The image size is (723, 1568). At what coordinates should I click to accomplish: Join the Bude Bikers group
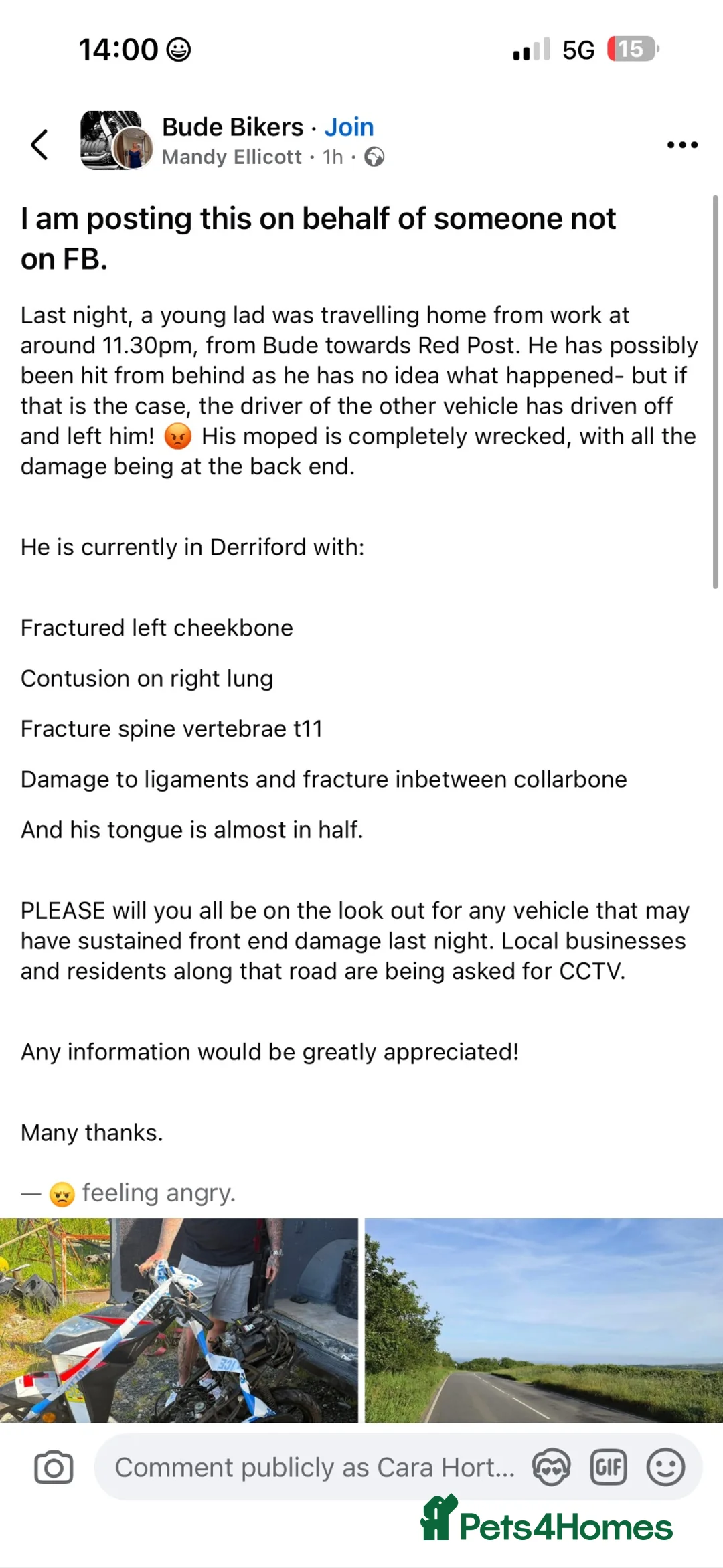pos(349,127)
